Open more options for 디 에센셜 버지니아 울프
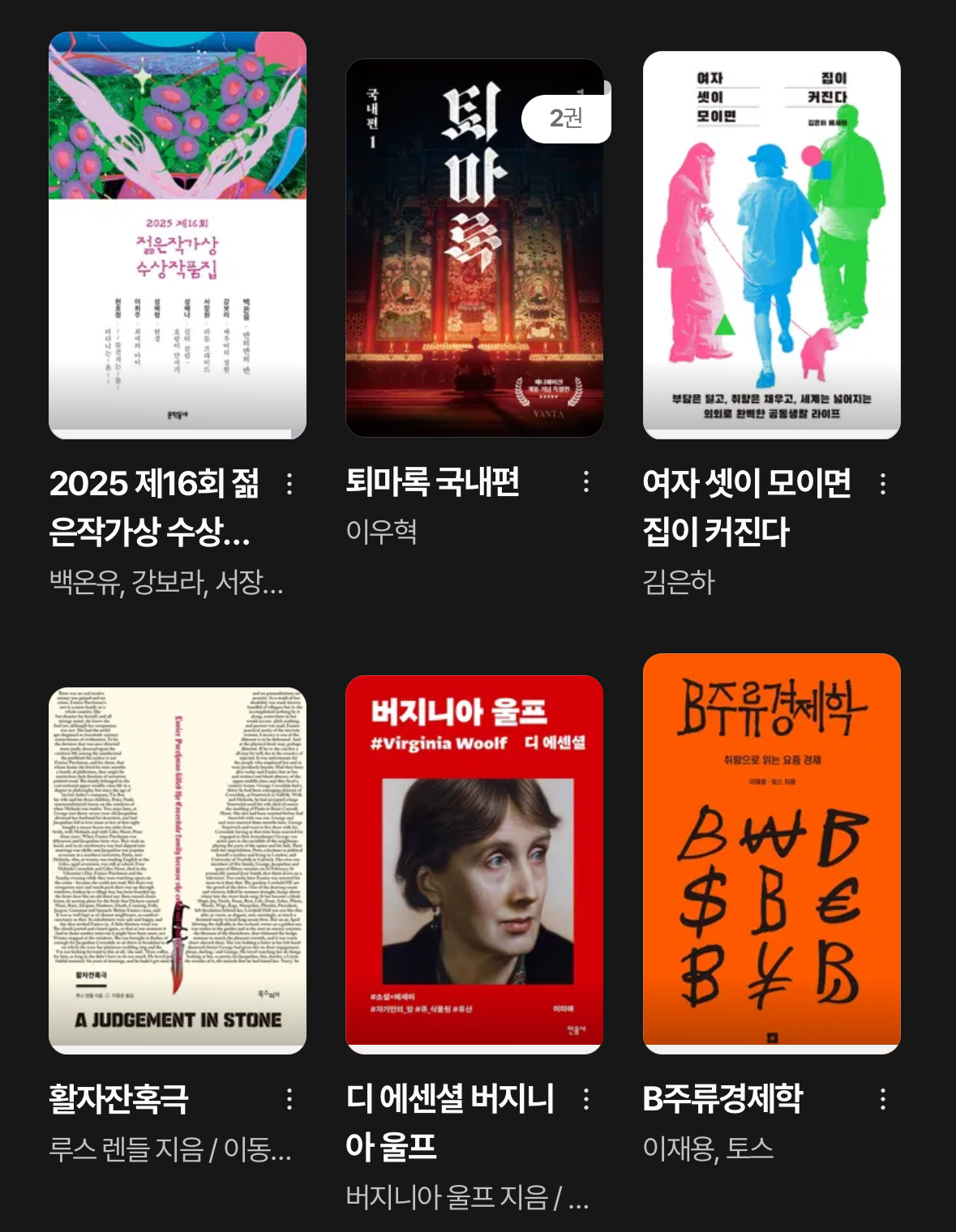The image size is (956, 1232). (586, 1099)
